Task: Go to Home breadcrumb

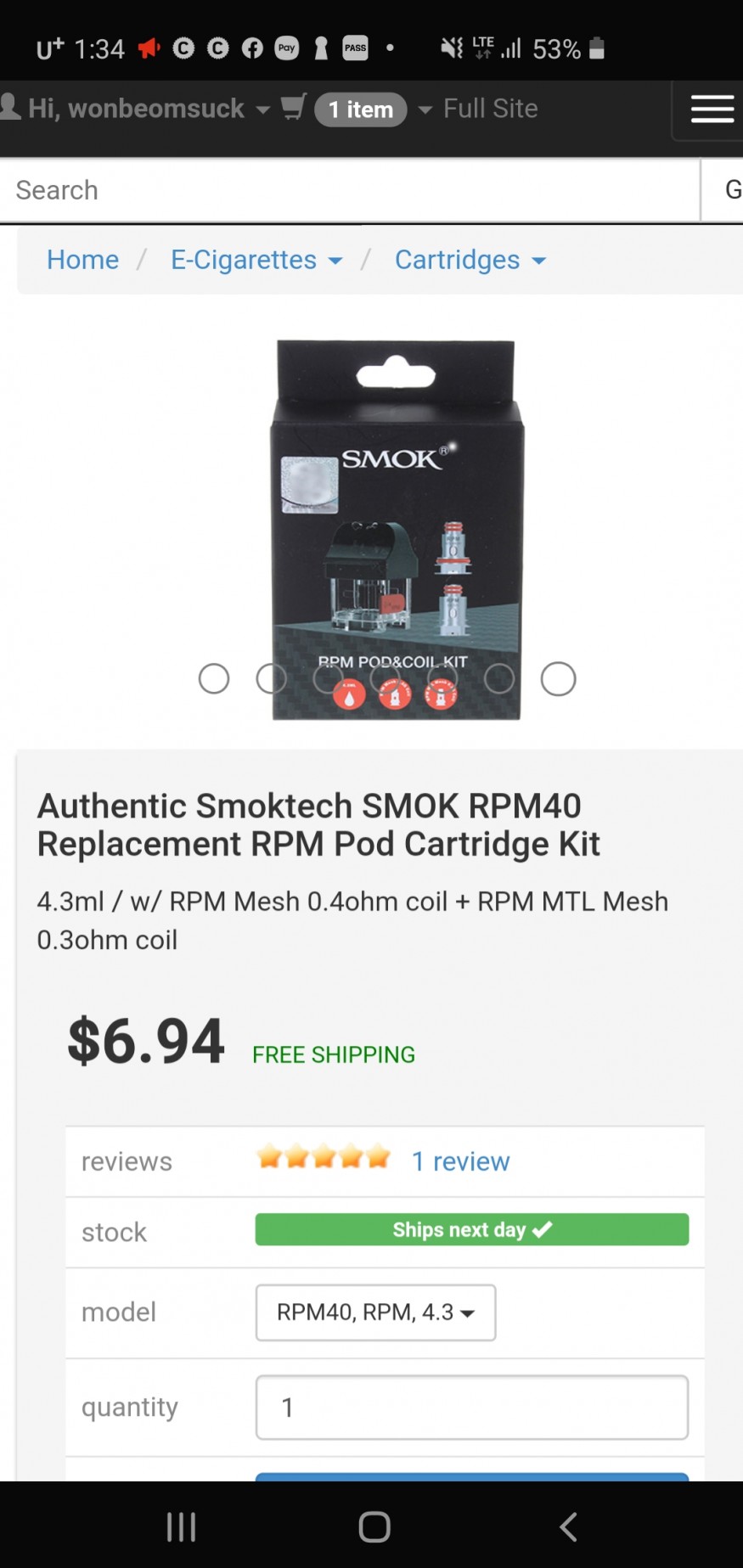Action: [x=82, y=260]
